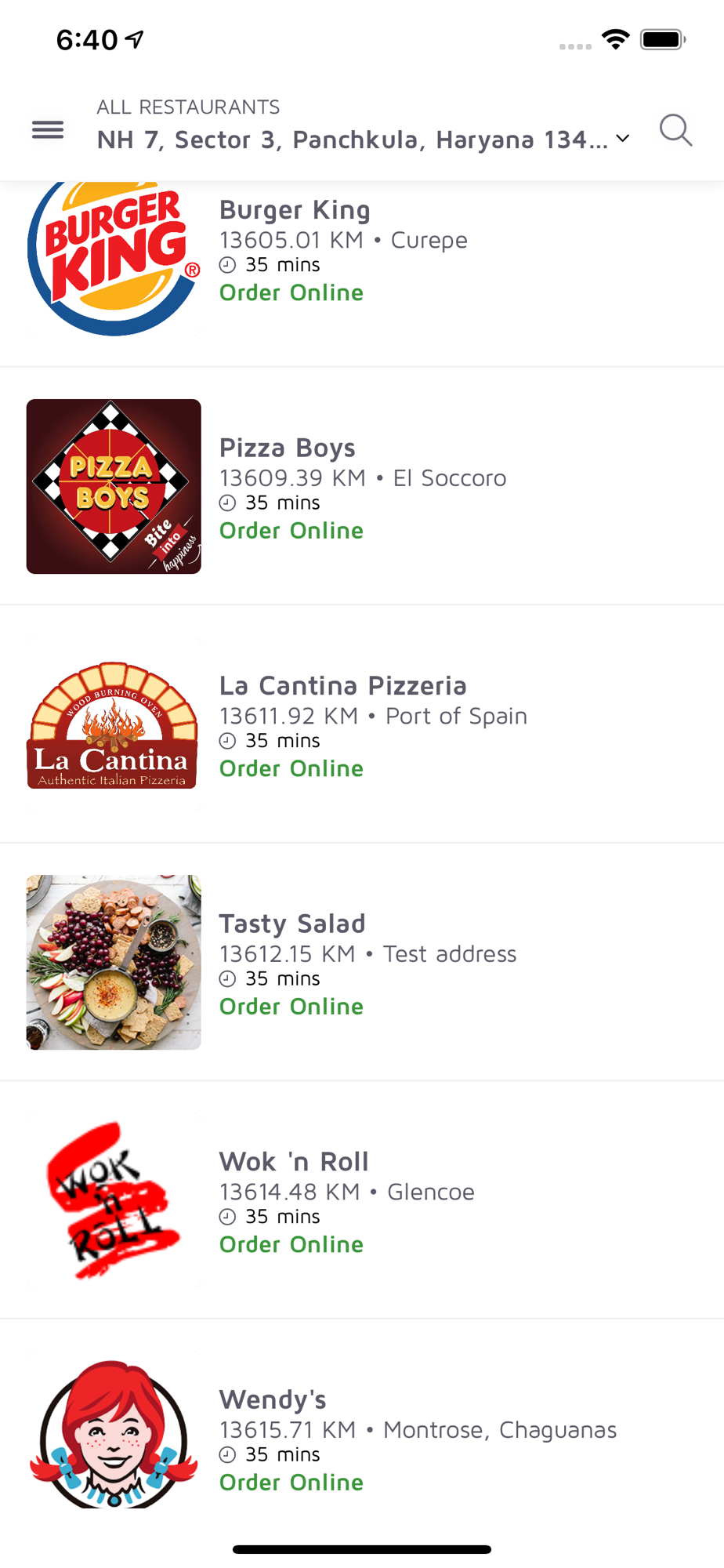The height and width of the screenshot is (1568, 724).
Task: Open the hamburger menu
Action: click(x=48, y=129)
